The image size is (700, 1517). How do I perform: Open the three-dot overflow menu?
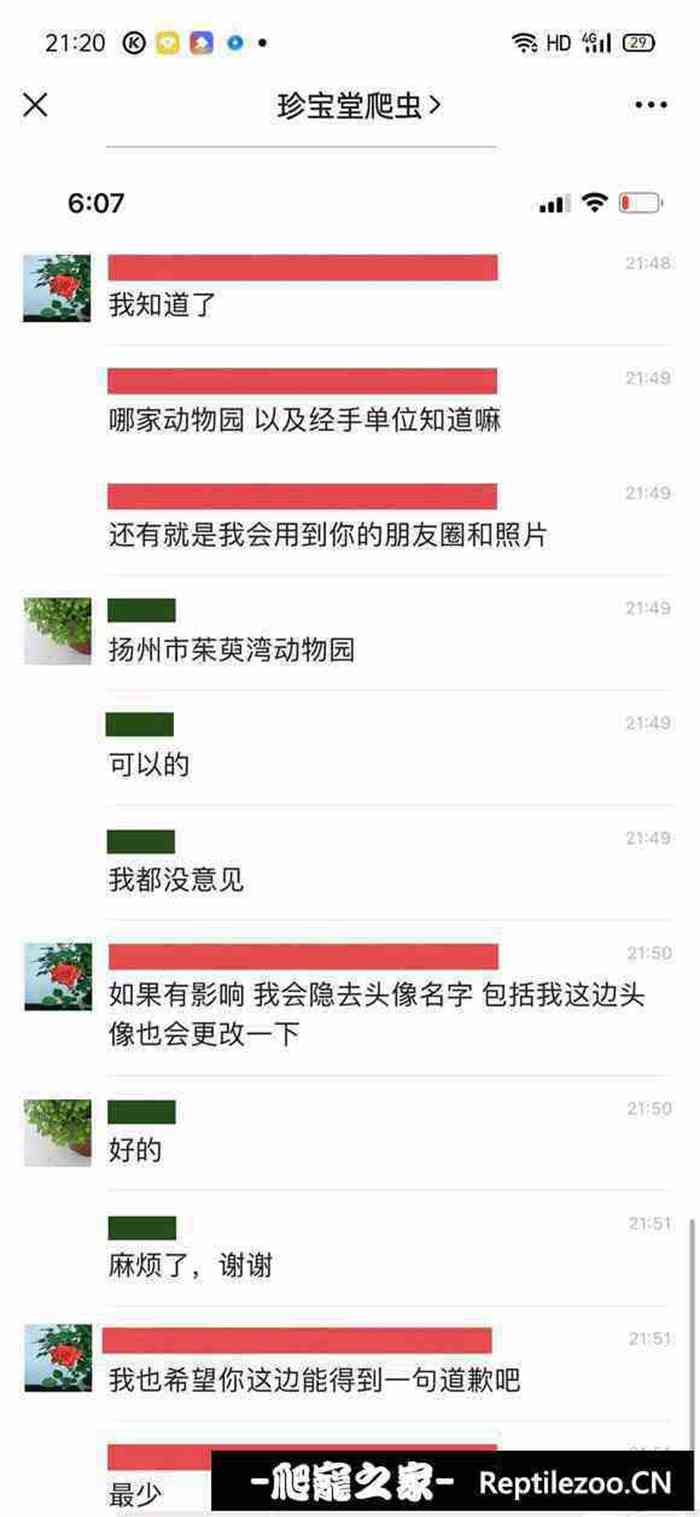650,105
